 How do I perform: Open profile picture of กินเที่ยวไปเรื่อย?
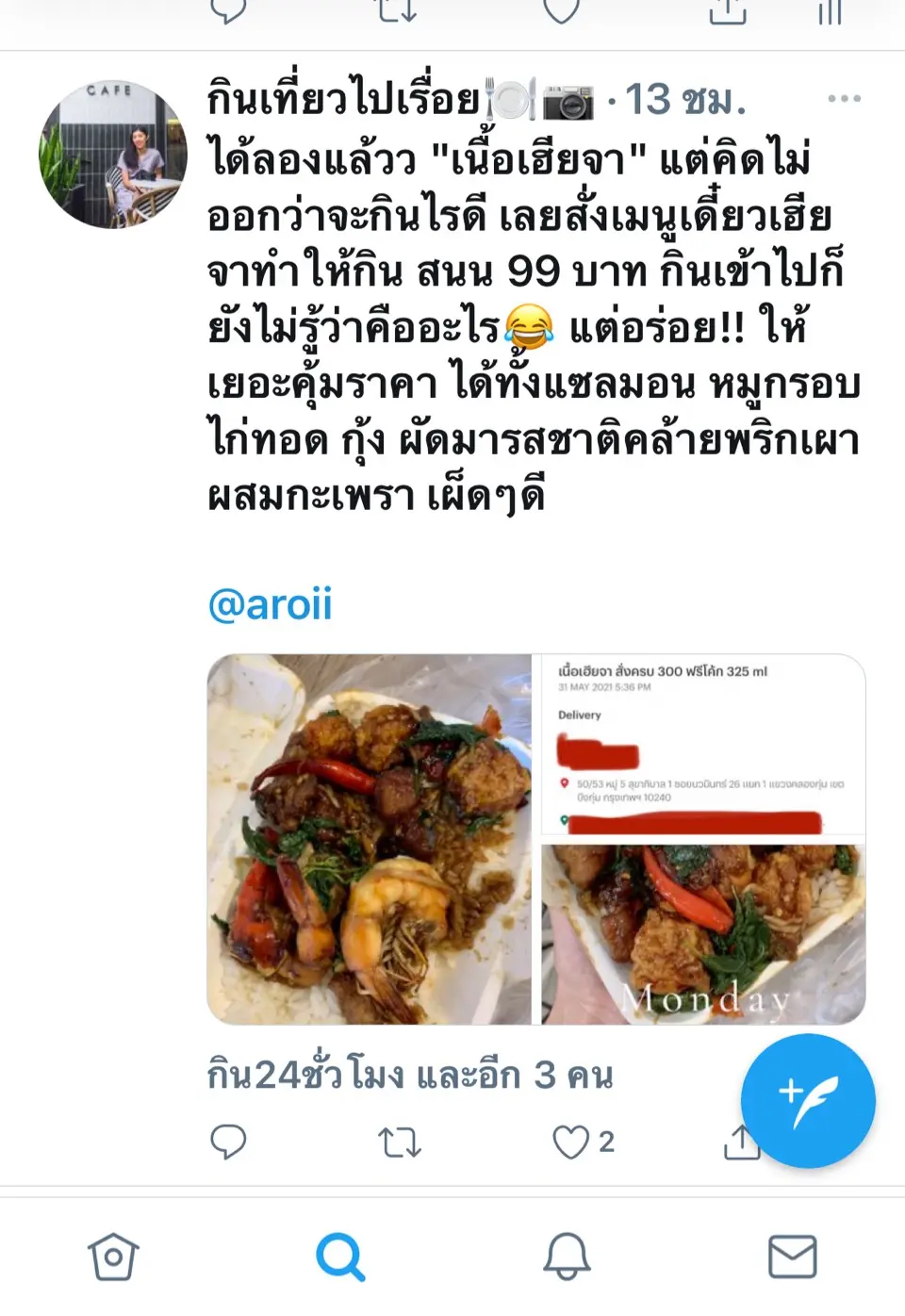[x=113, y=155]
